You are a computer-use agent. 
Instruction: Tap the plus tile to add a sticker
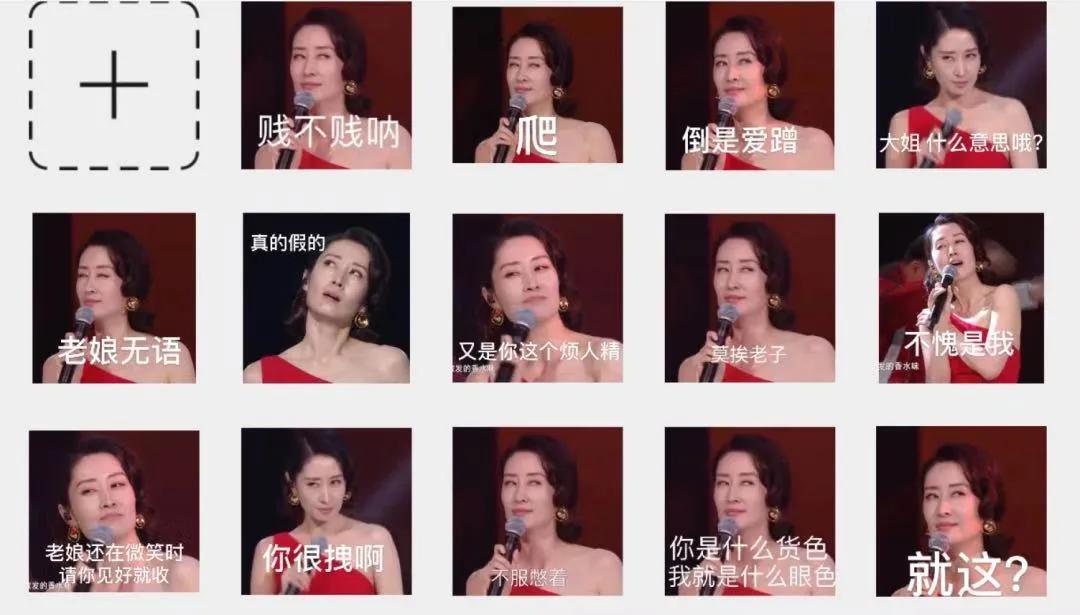[x=114, y=85]
